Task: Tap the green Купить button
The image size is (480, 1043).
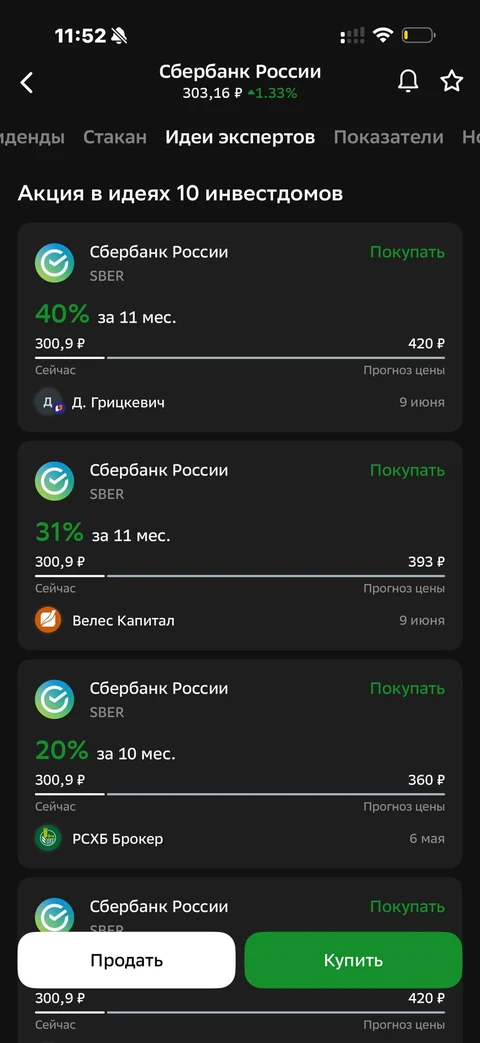Action: click(x=353, y=960)
